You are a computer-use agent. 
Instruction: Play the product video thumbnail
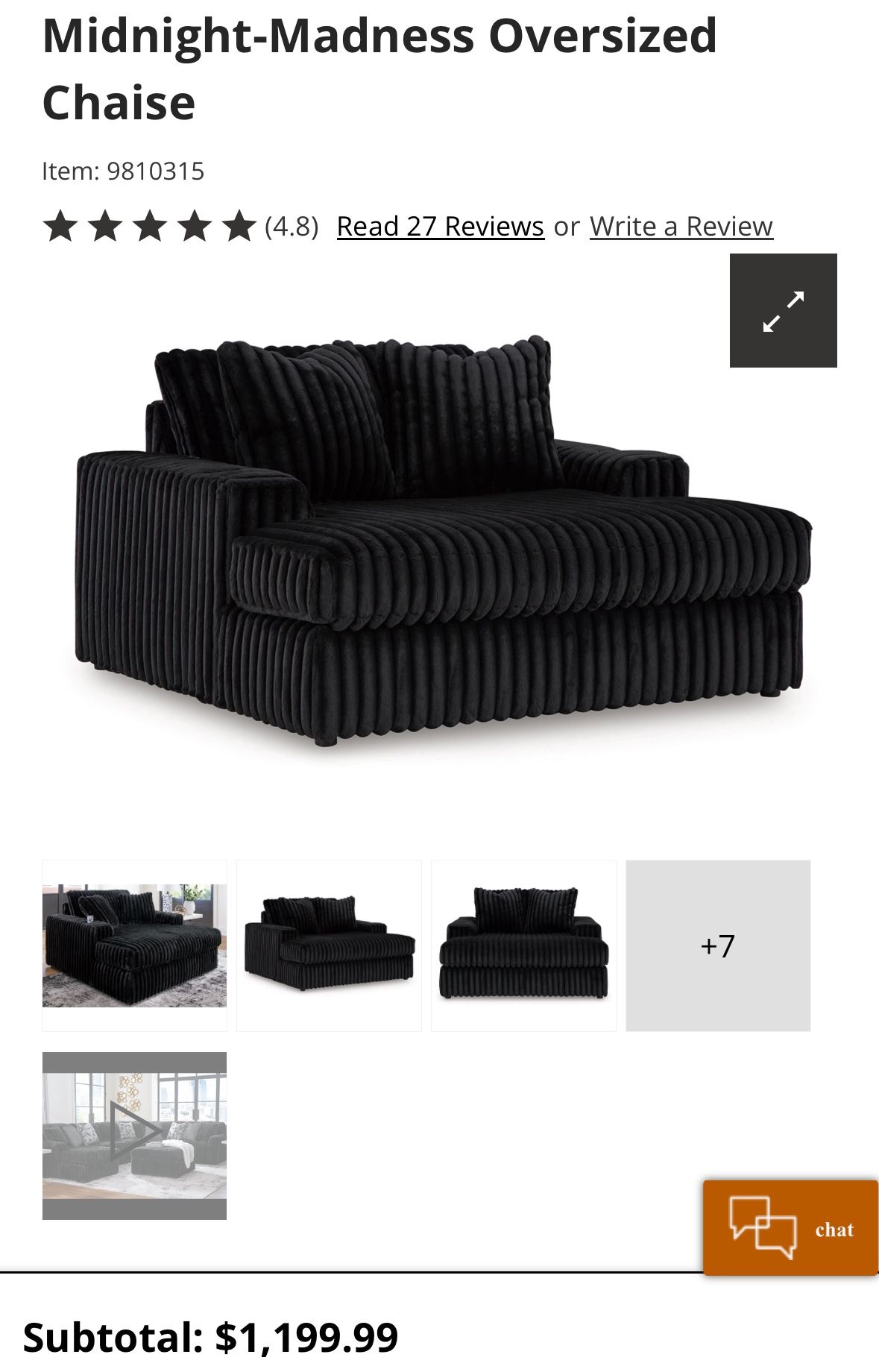pos(134,1135)
